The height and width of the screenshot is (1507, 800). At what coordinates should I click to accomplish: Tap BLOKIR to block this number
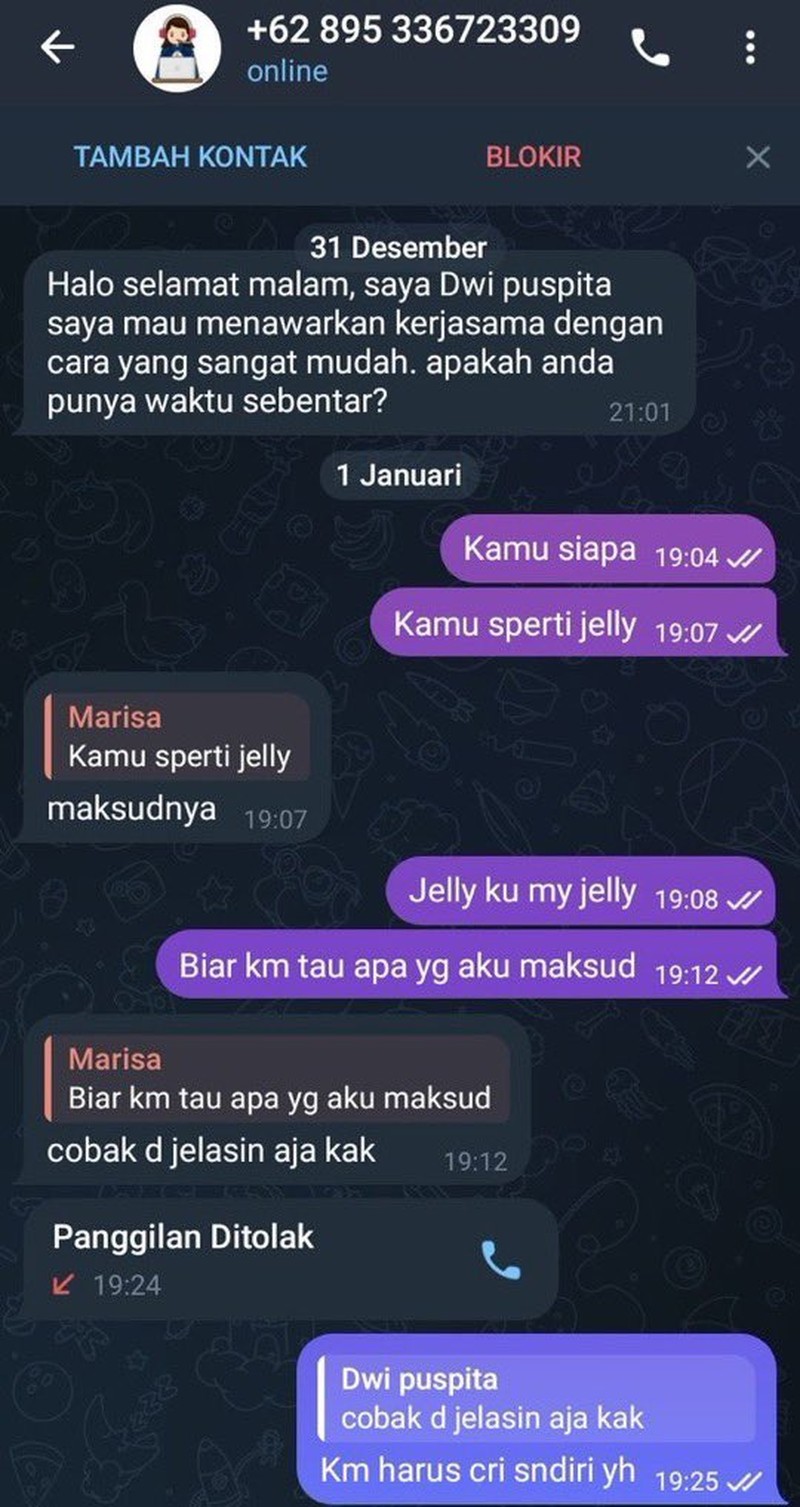[534, 155]
